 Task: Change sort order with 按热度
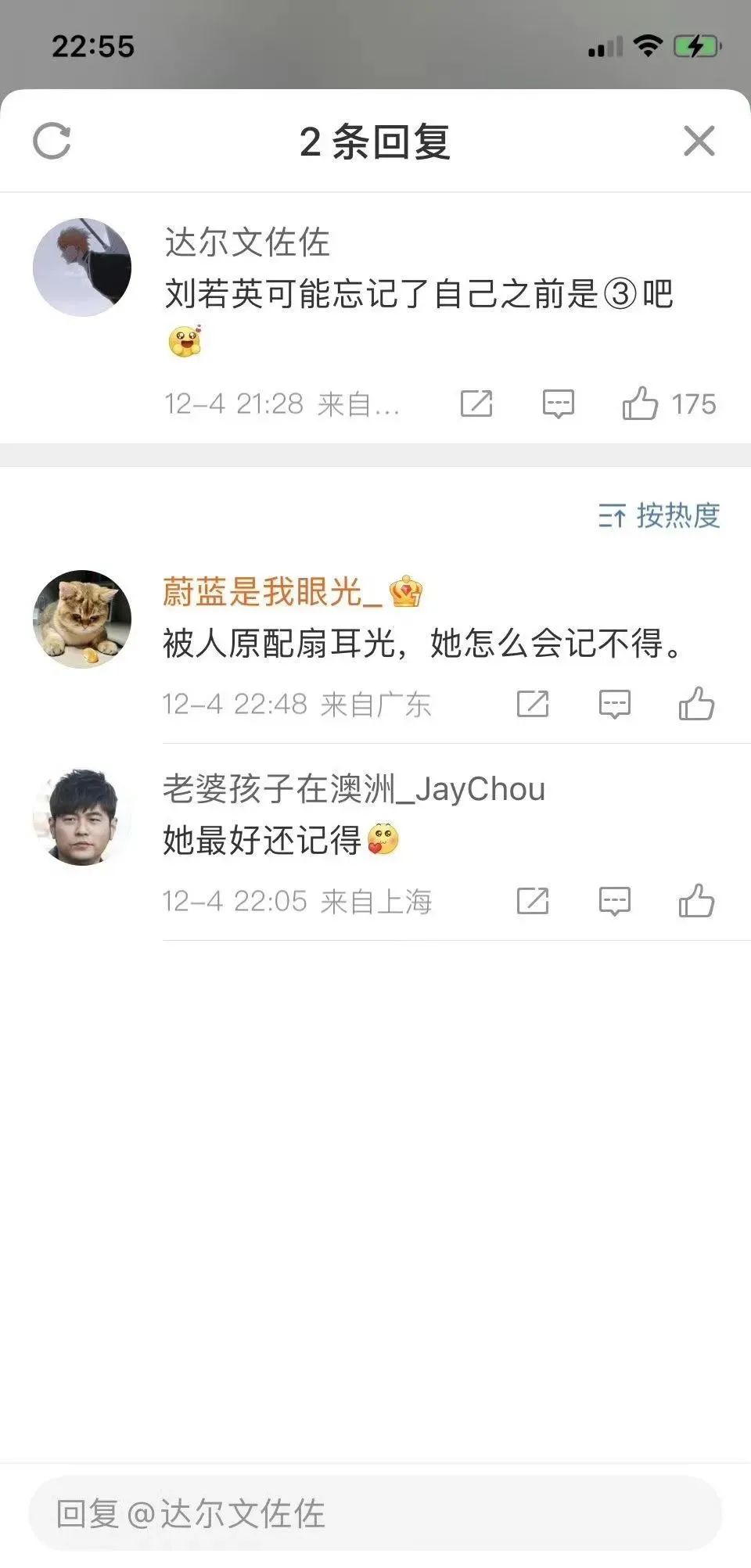pyautogui.click(x=659, y=516)
